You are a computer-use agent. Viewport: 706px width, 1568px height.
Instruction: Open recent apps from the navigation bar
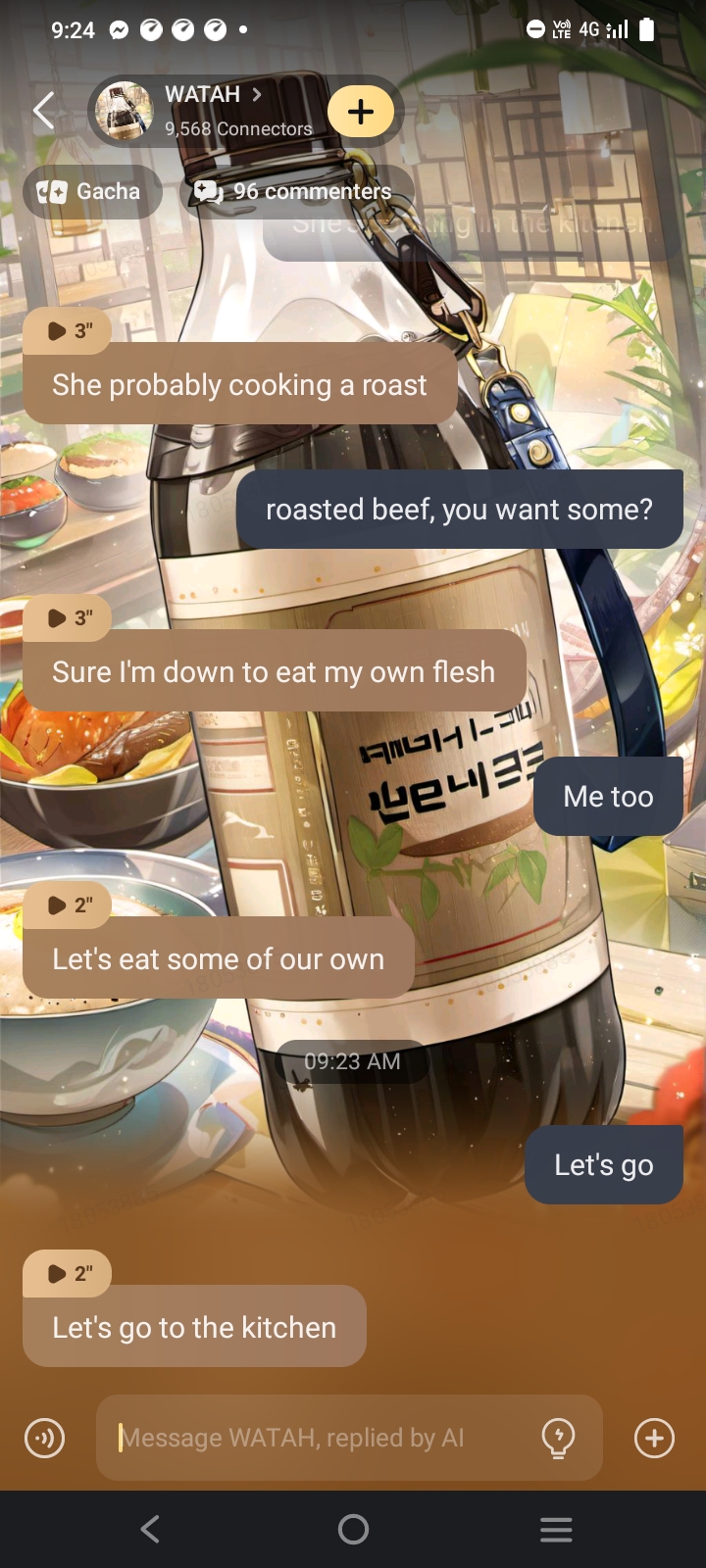click(x=556, y=1529)
